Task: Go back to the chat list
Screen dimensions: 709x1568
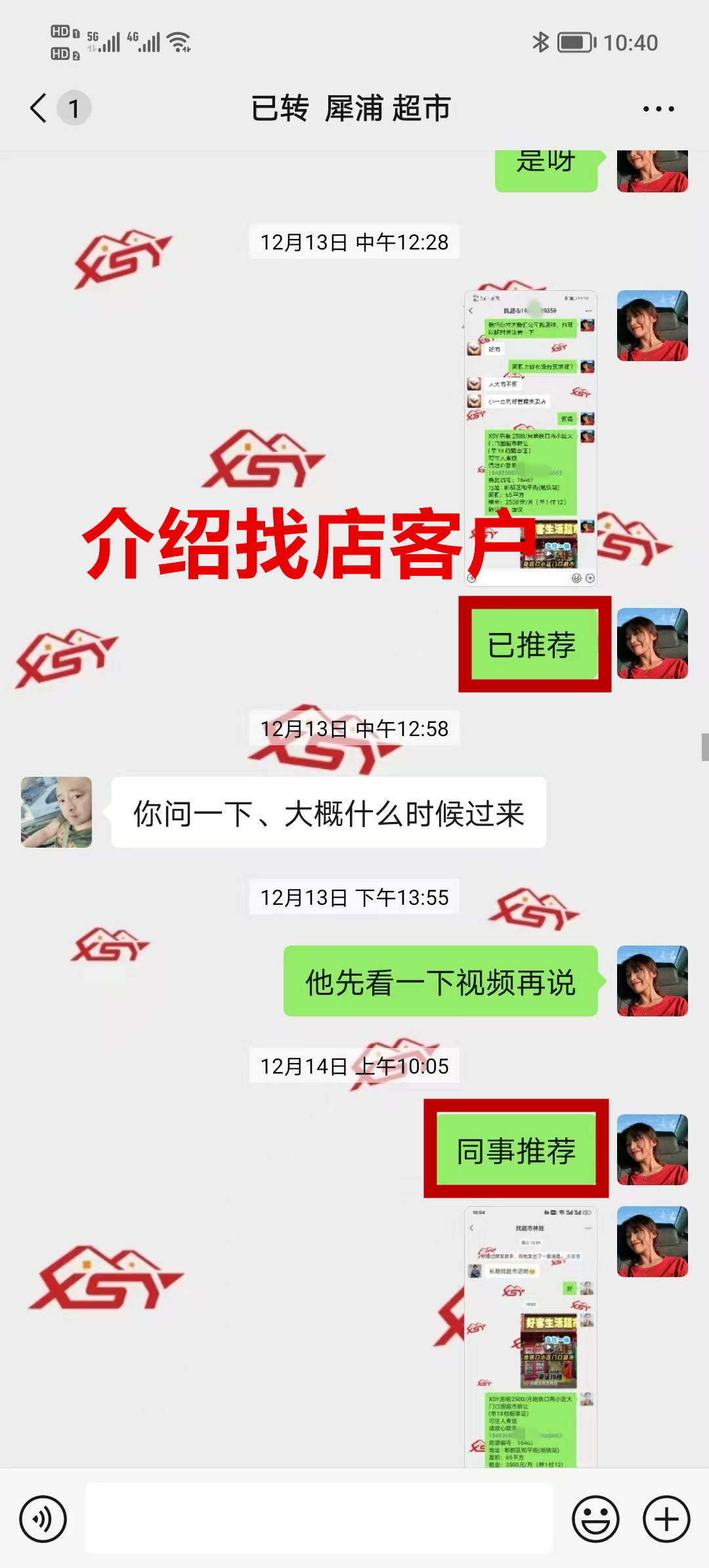Action: (39, 108)
